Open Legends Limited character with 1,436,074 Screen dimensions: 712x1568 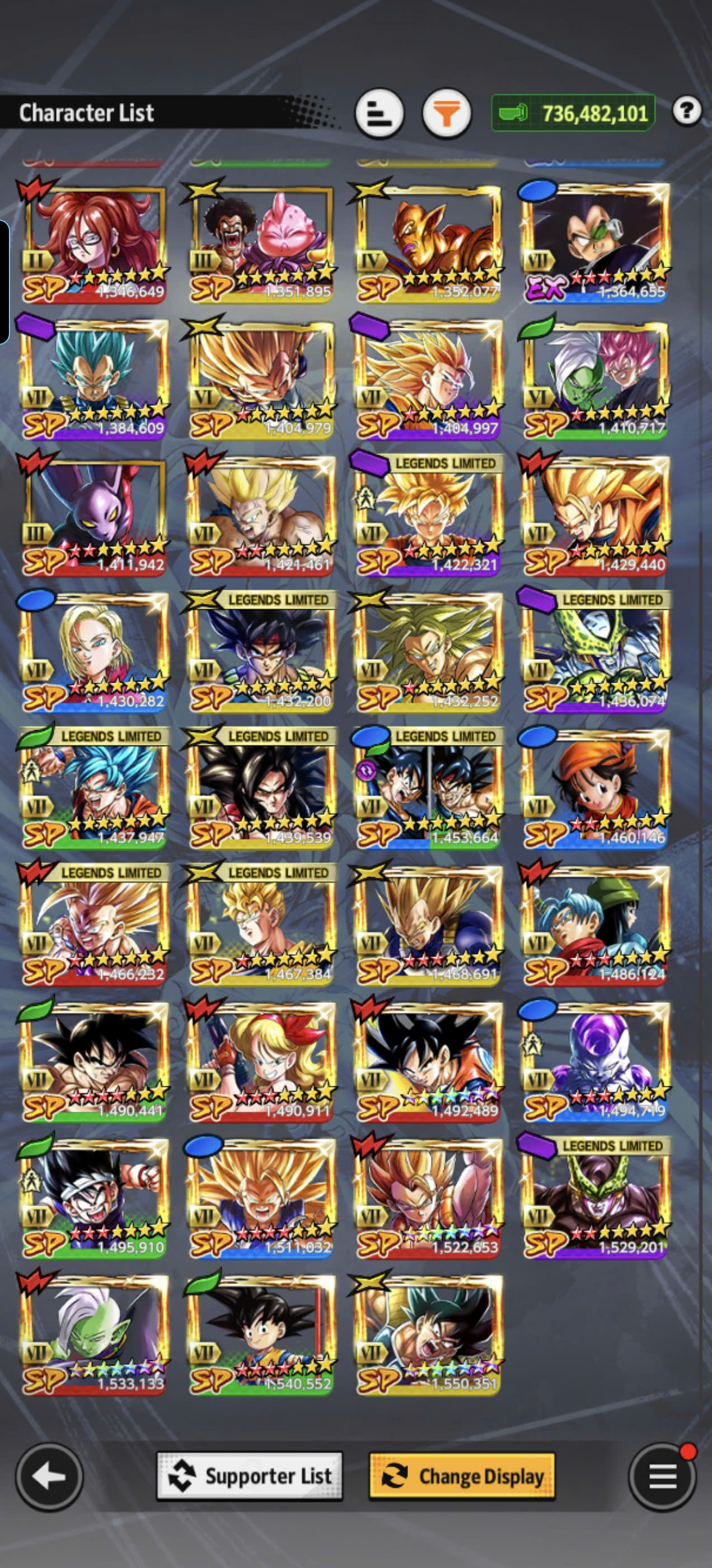coord(595,651)
